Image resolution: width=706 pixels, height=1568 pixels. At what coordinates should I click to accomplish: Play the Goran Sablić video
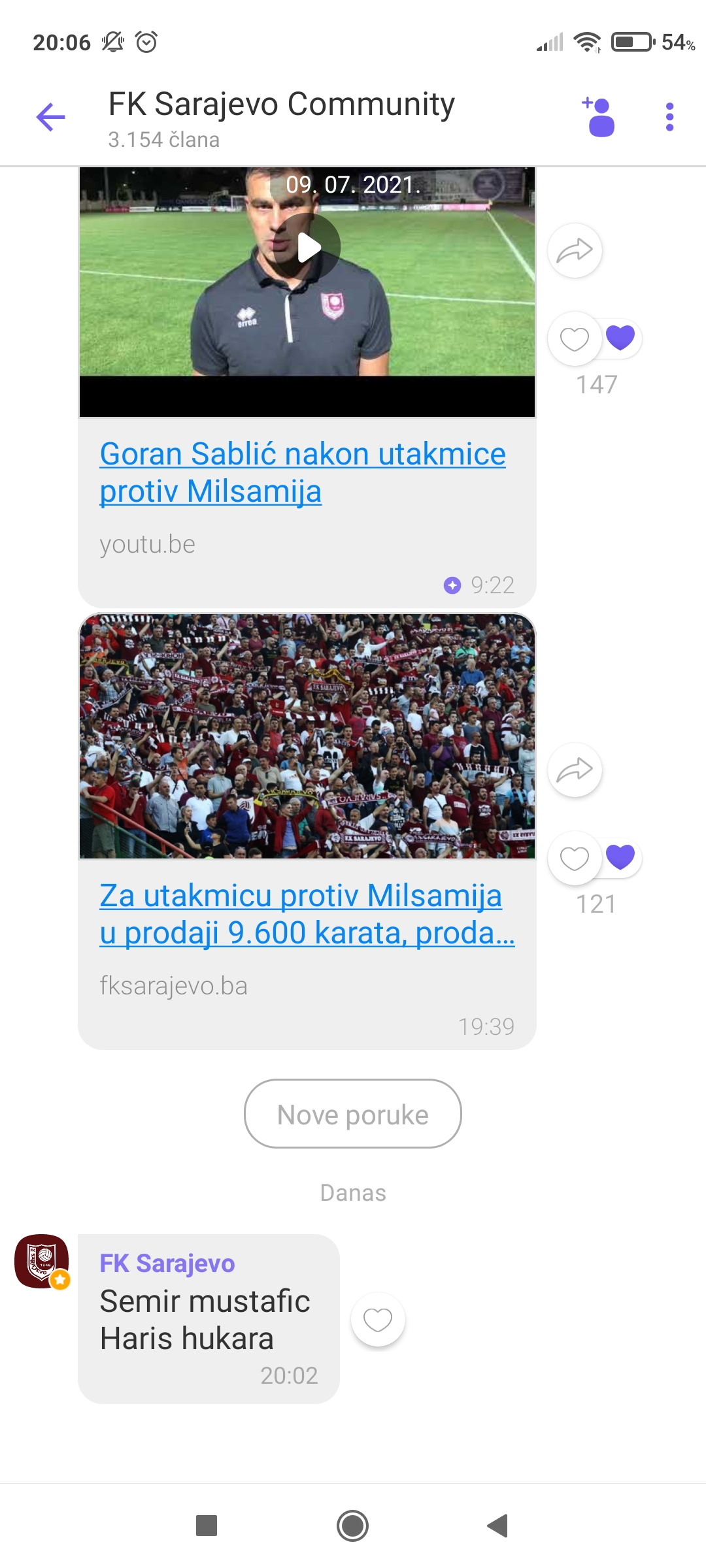click(x=307, y=248)
